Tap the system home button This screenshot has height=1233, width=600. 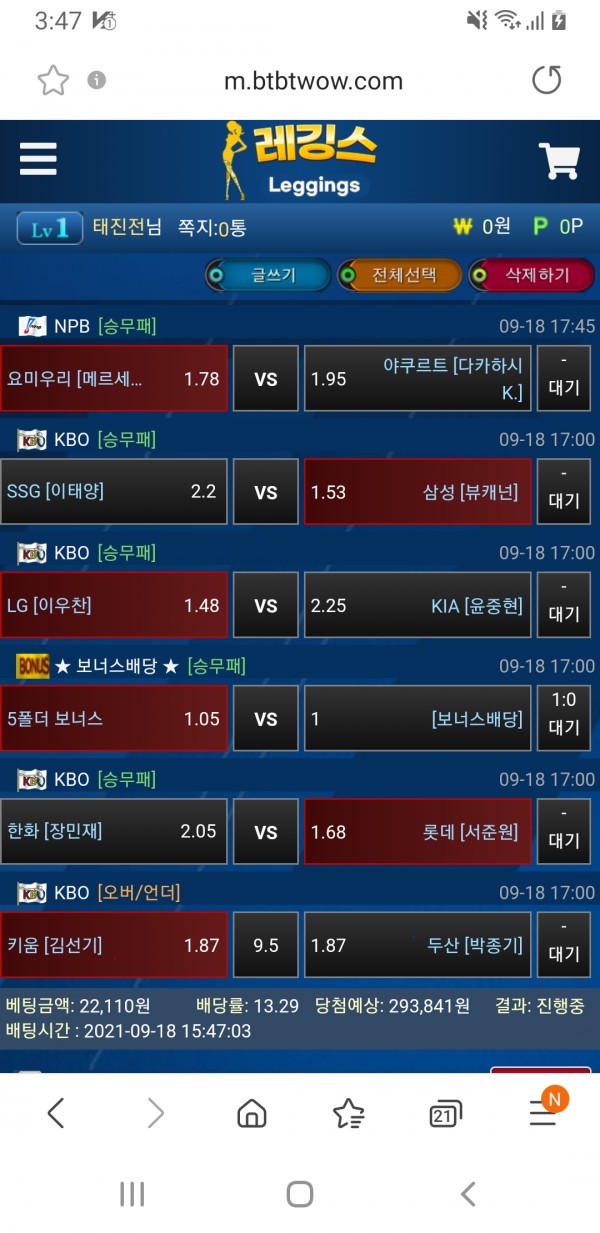pyautogui.click(x=300, y=1193)
